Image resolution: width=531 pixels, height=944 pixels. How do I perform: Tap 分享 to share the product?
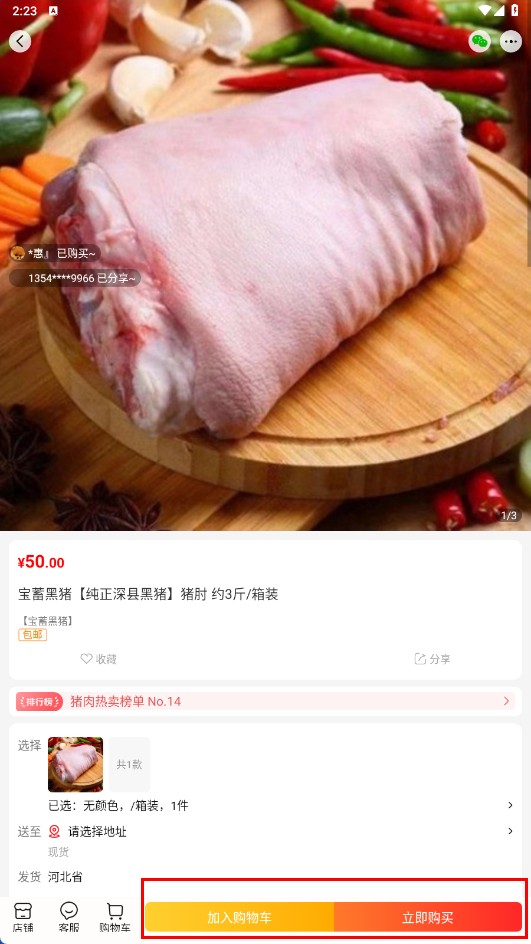(x=432, y=659)
